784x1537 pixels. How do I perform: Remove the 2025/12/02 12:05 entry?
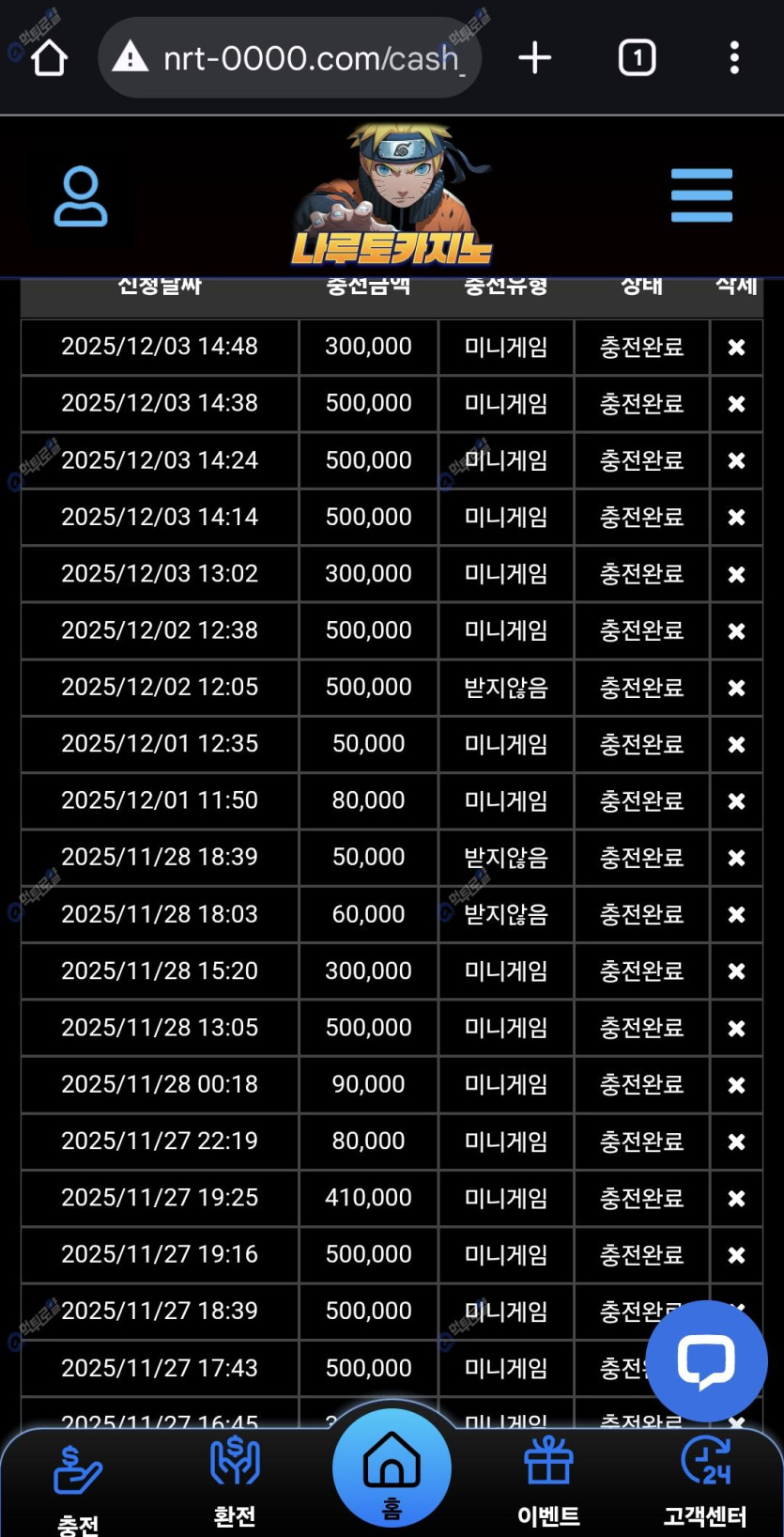pyautogui.click(x=736, y=688)
